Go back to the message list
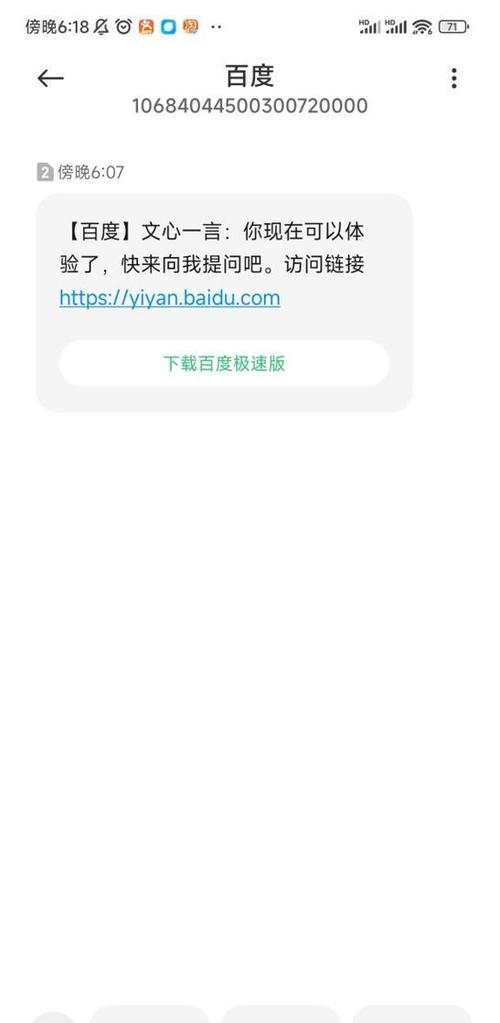Screen dimensions: 500x1023 (x=50, y=79)
